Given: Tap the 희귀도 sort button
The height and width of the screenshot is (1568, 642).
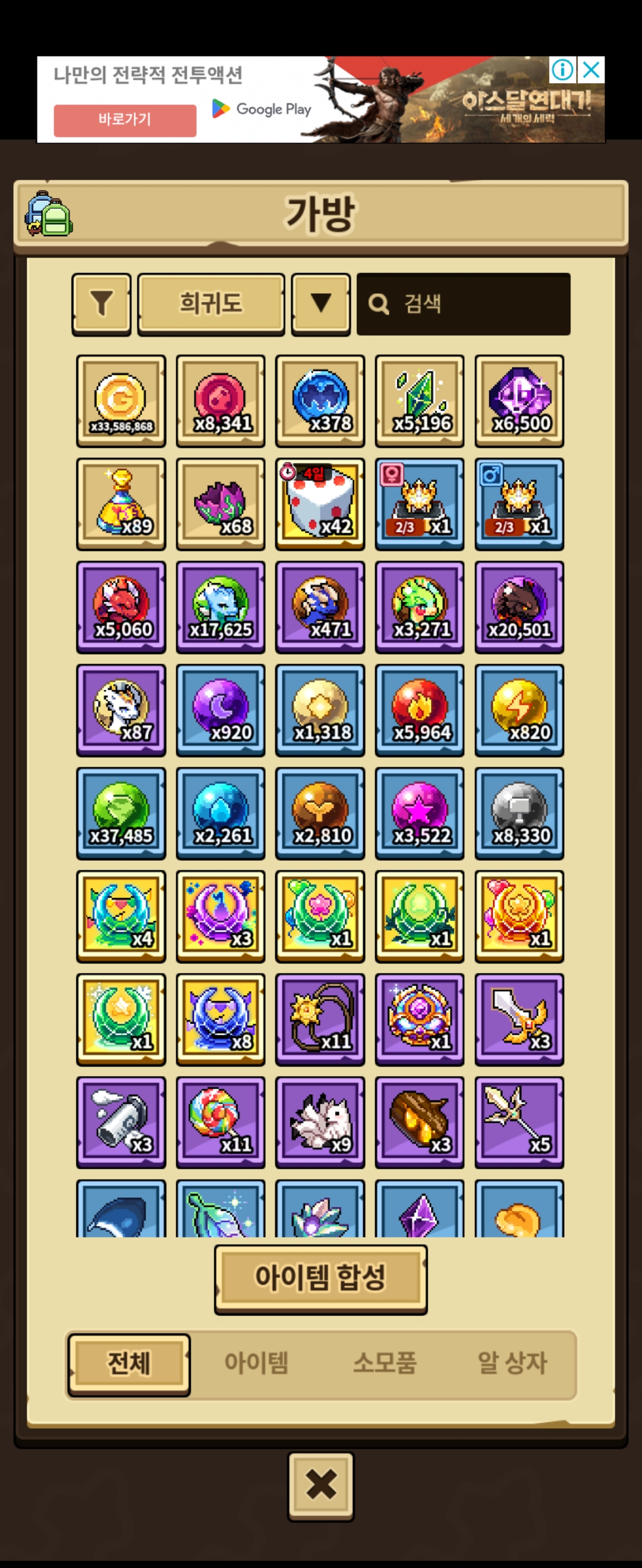Looking at the screenshot, I should click(x=210, y=303).
